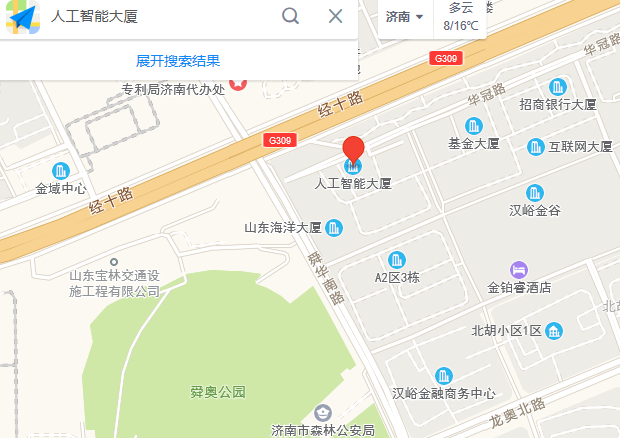Open the 金铂睿酒店 hotel marker
This screenshot has width=620, height=438.
click(519, 269)
